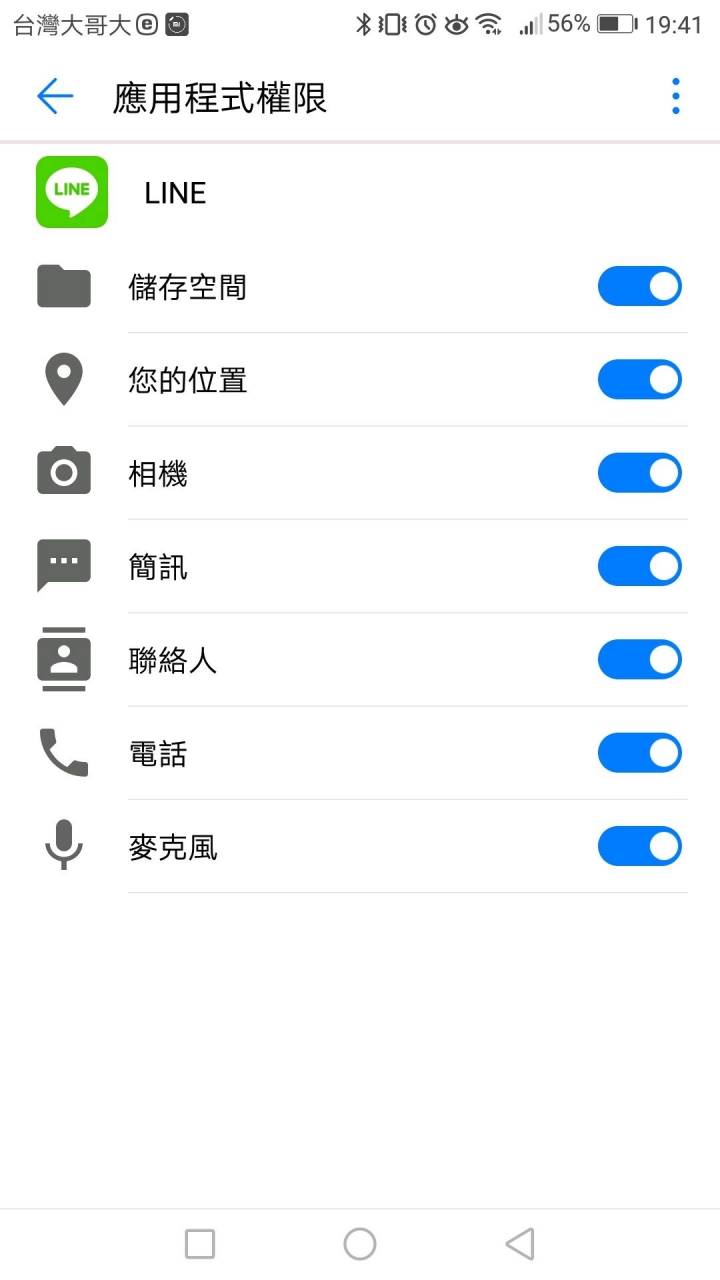The width and height of the screenshot is (720, 1280).
Task: Open the three-dot overflow menu
Action: click(x=676, y=96)
